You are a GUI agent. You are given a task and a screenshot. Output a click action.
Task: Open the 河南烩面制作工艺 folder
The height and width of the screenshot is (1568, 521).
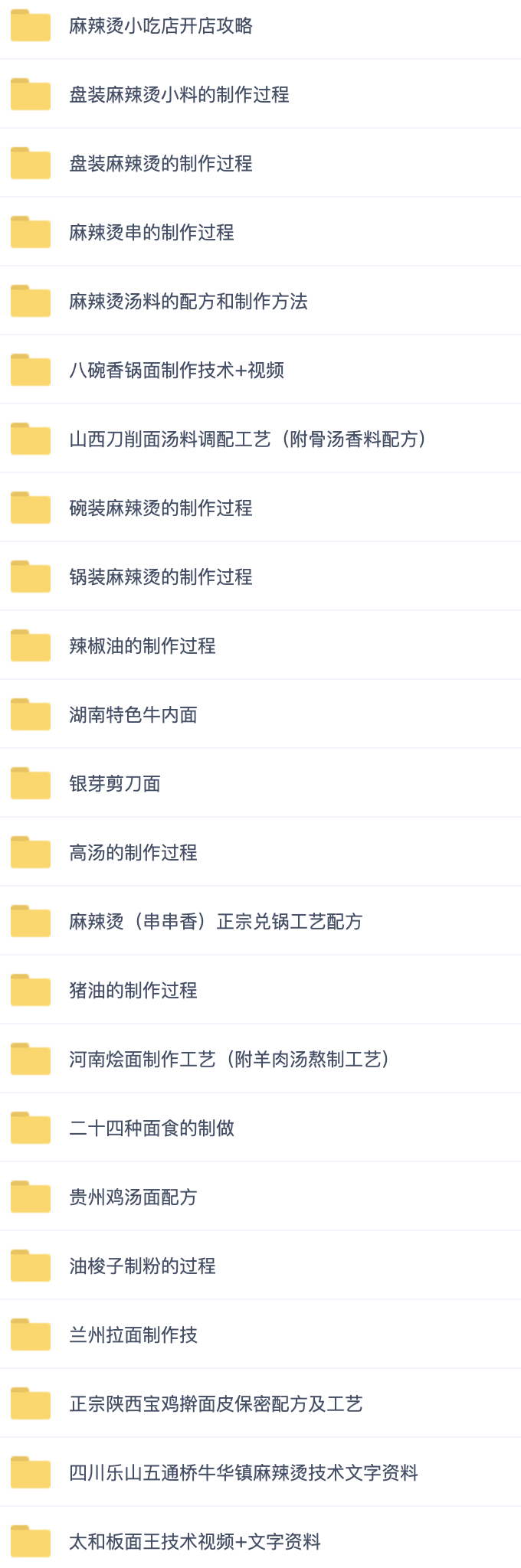[229, 1060]
